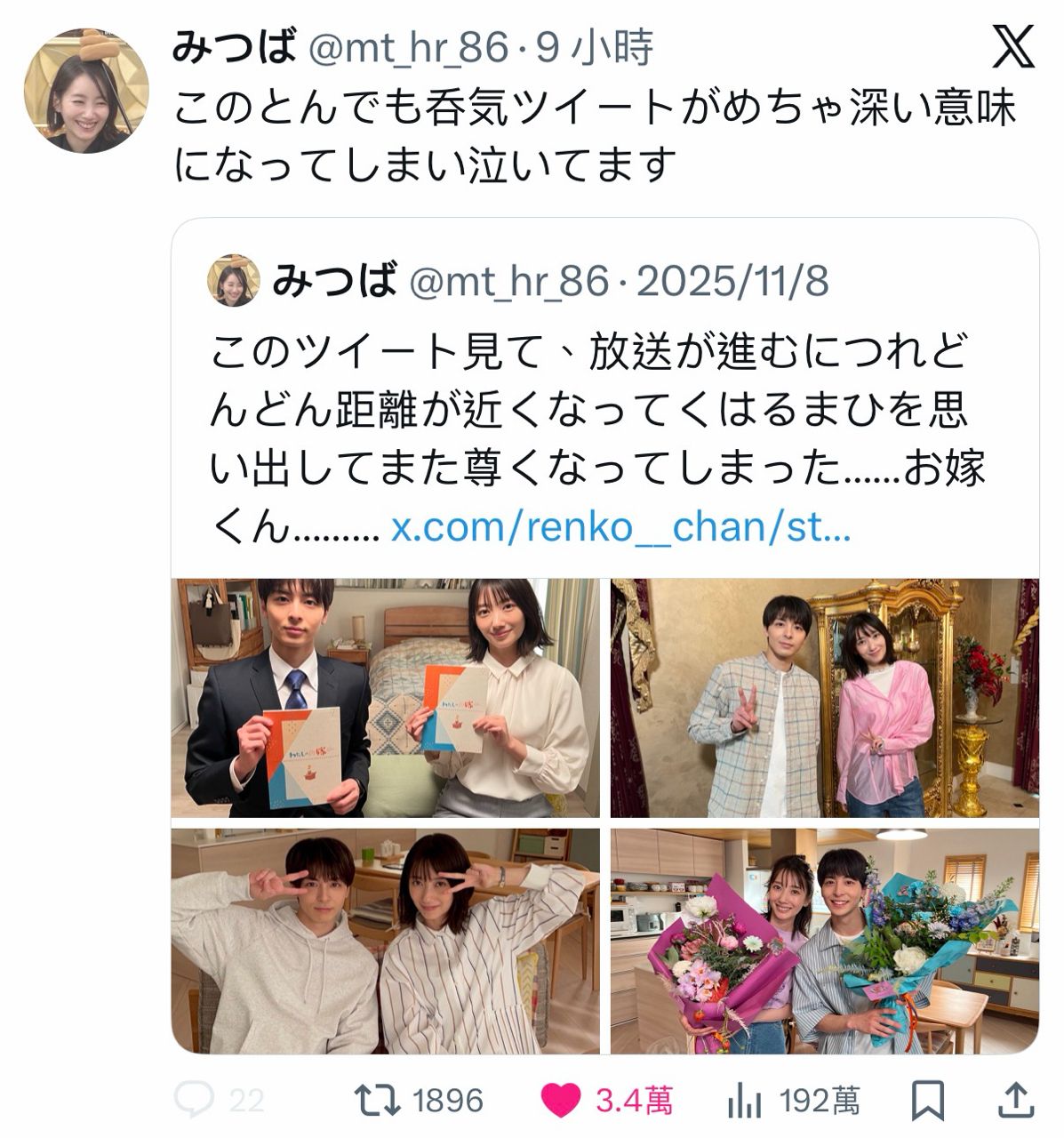Viewport: 1064px width, 1138px height.
Task: Open the @mt_hr_86 username in header
Action: click(407, 47)
